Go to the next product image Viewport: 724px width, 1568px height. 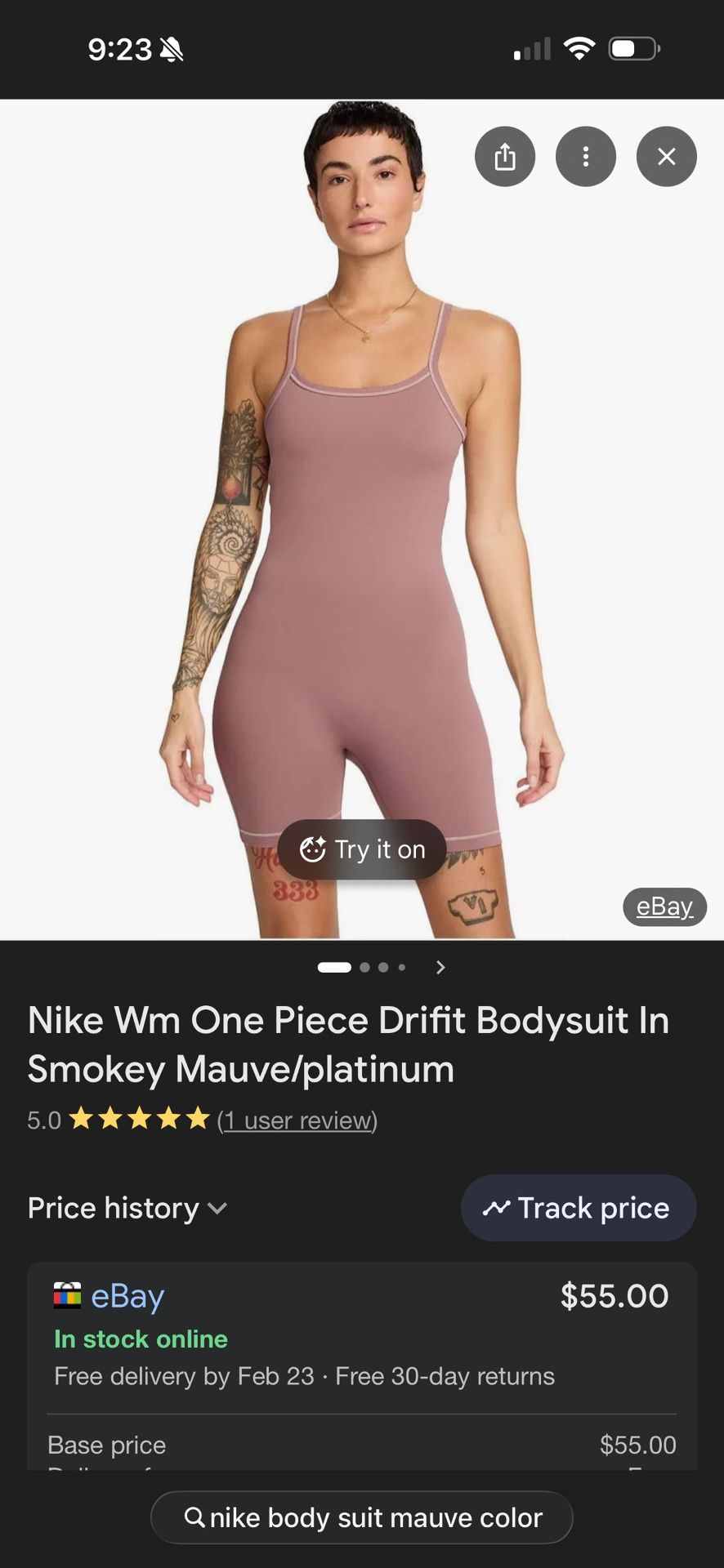click(x=440, y=968)
